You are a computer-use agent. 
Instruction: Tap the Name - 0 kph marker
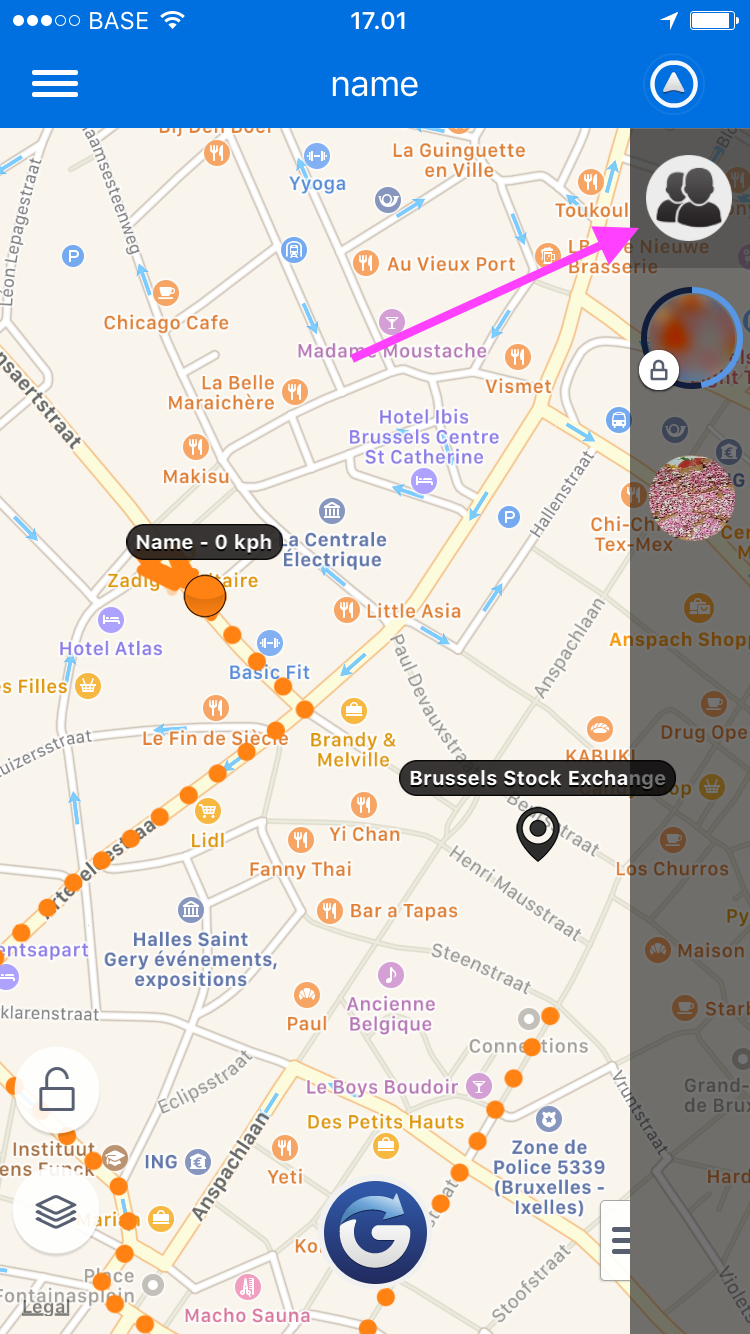pyautogui.click(x=205, y=596)
